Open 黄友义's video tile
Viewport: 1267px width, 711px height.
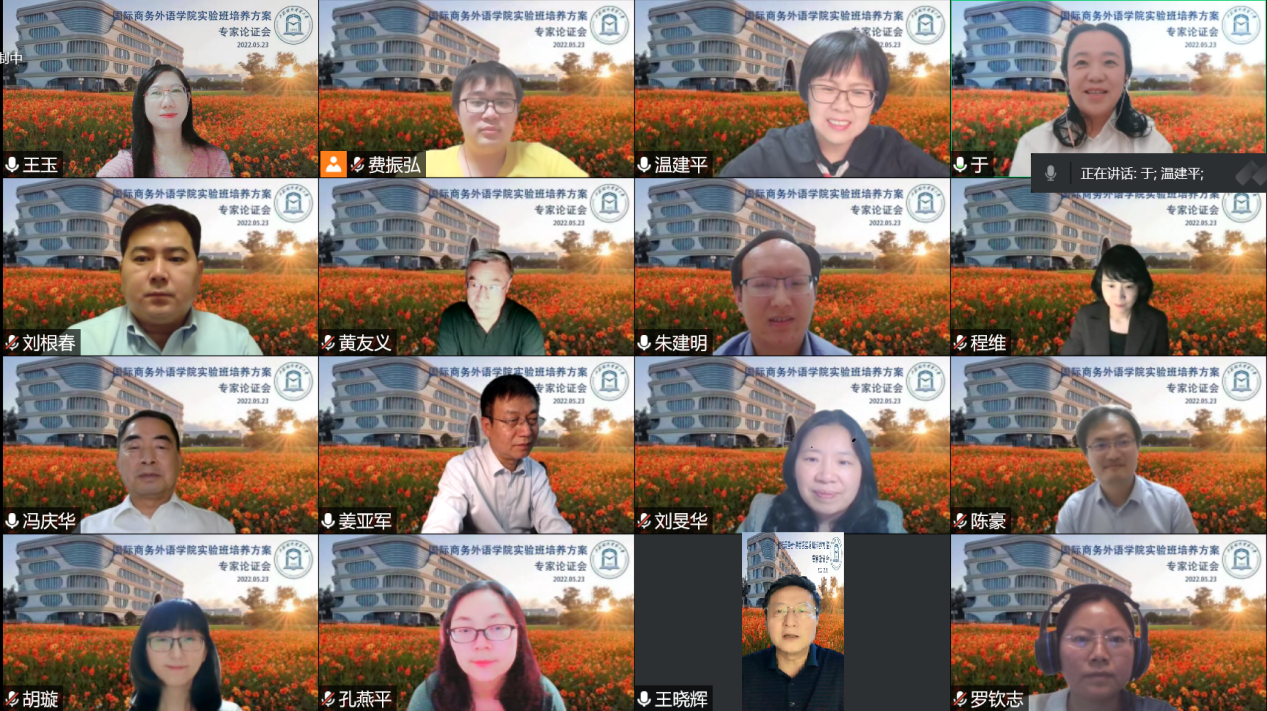pos(476,267)
